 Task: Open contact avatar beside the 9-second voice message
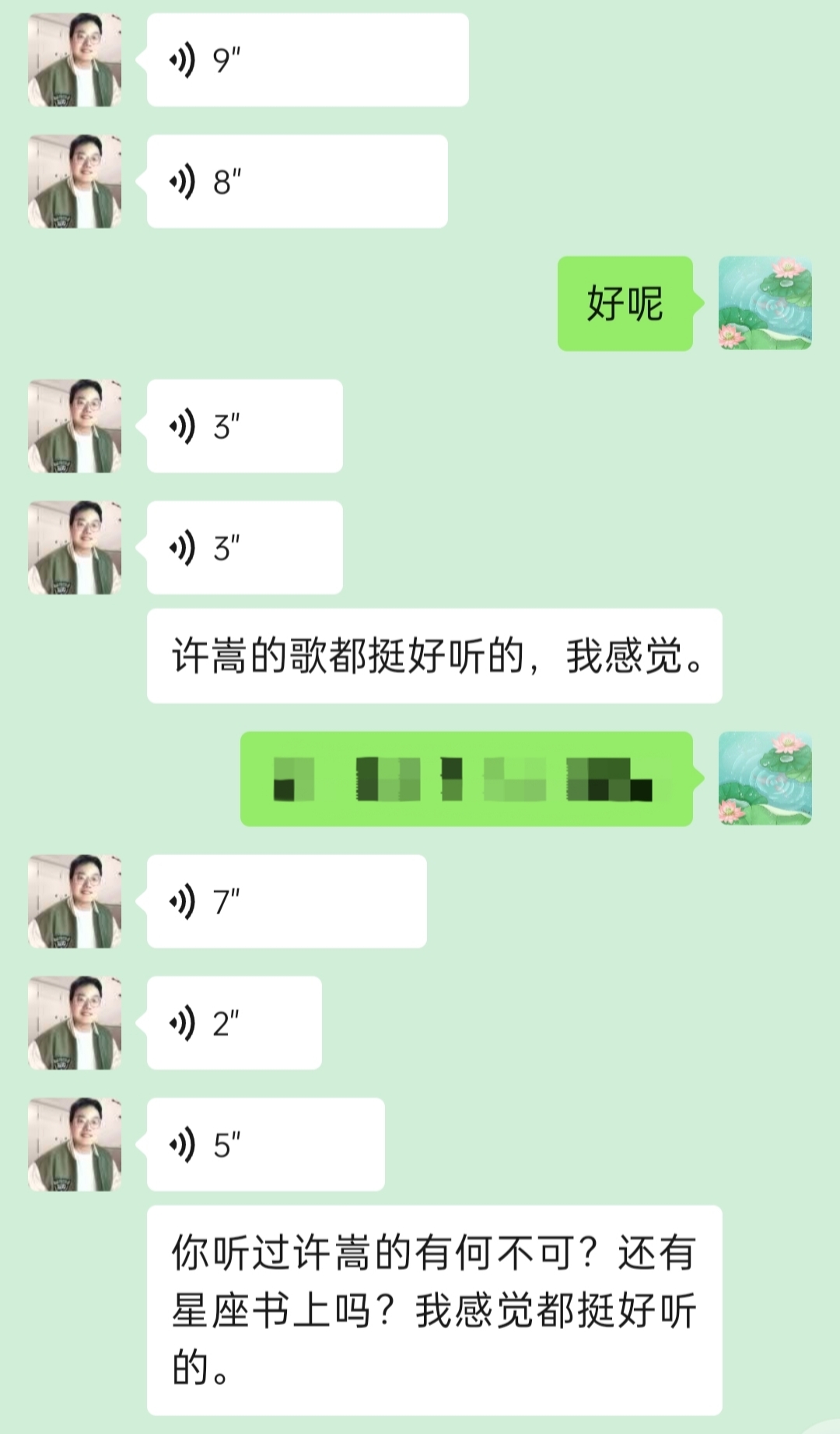[x=75, y=60]
